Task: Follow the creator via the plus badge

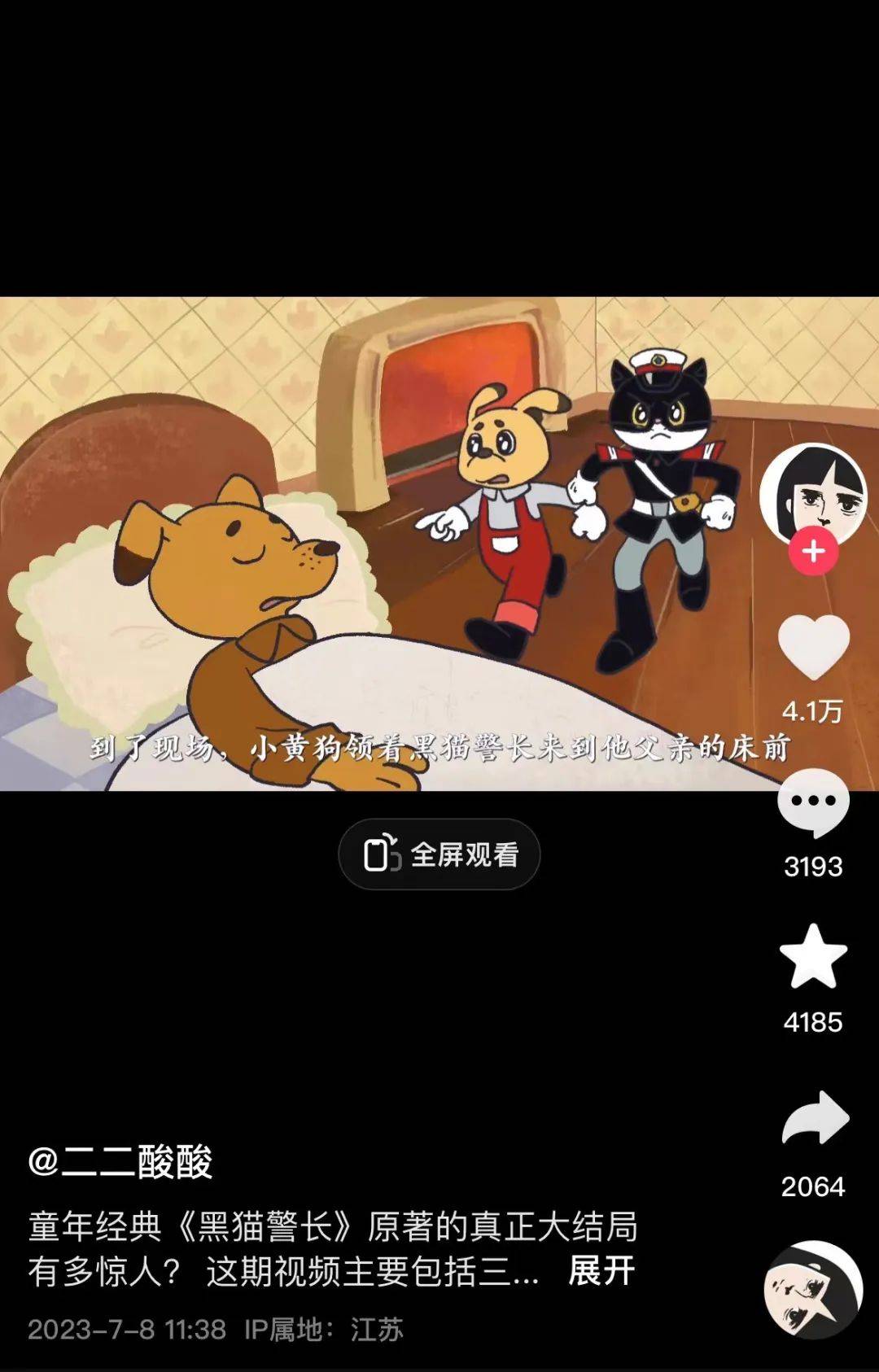Action: (813, 552)
